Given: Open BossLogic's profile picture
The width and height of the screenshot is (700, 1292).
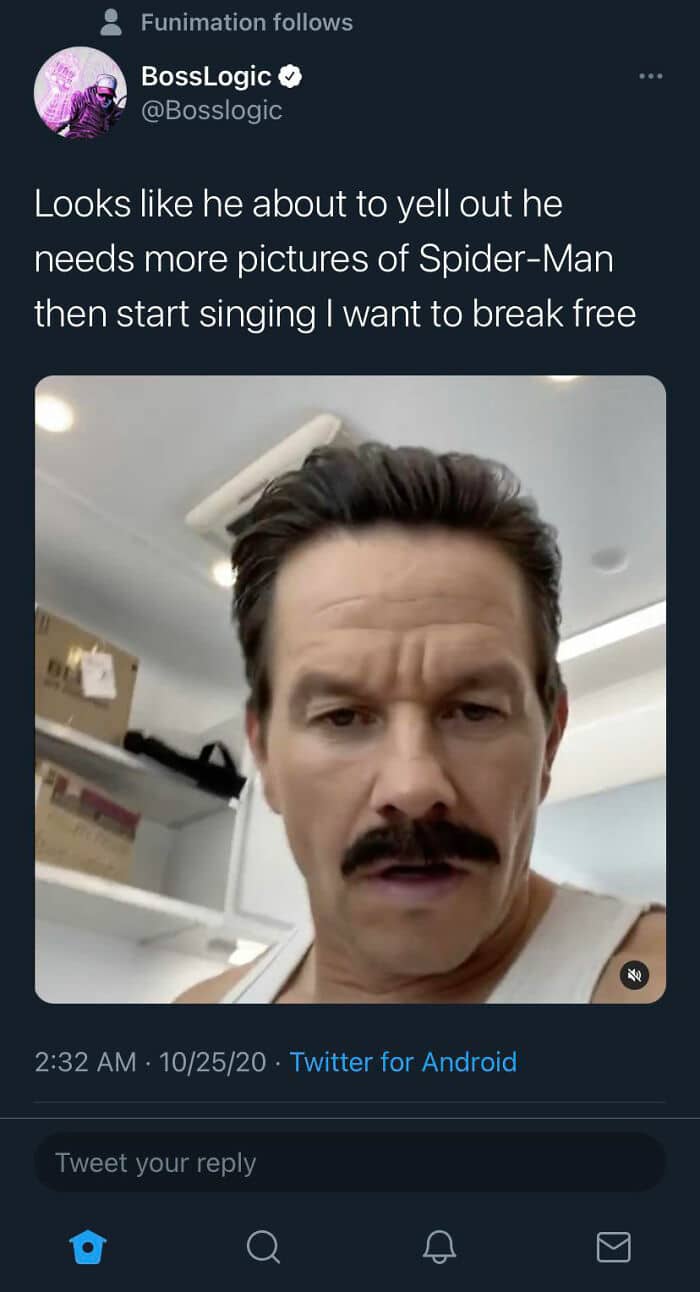Looking at the screenshot, I should point(80,93).
